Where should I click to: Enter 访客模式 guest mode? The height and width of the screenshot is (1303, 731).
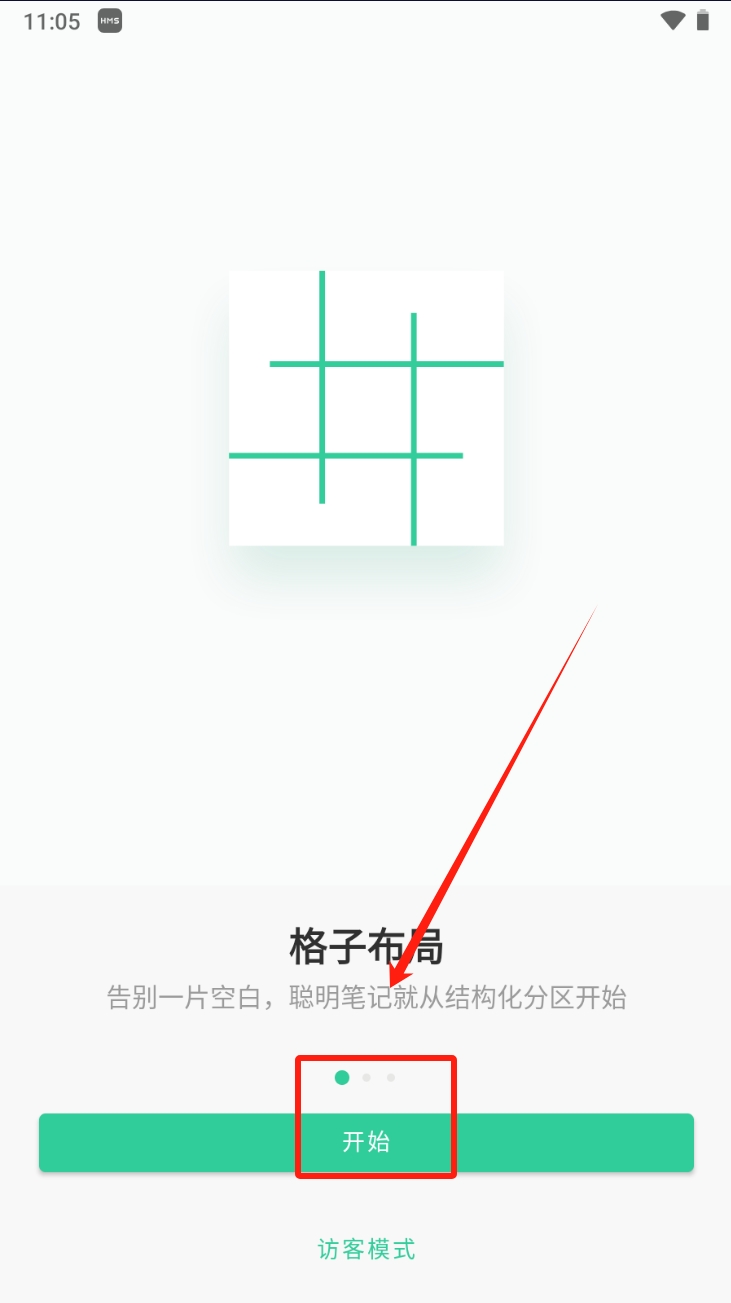click(x=366, y=1249)
